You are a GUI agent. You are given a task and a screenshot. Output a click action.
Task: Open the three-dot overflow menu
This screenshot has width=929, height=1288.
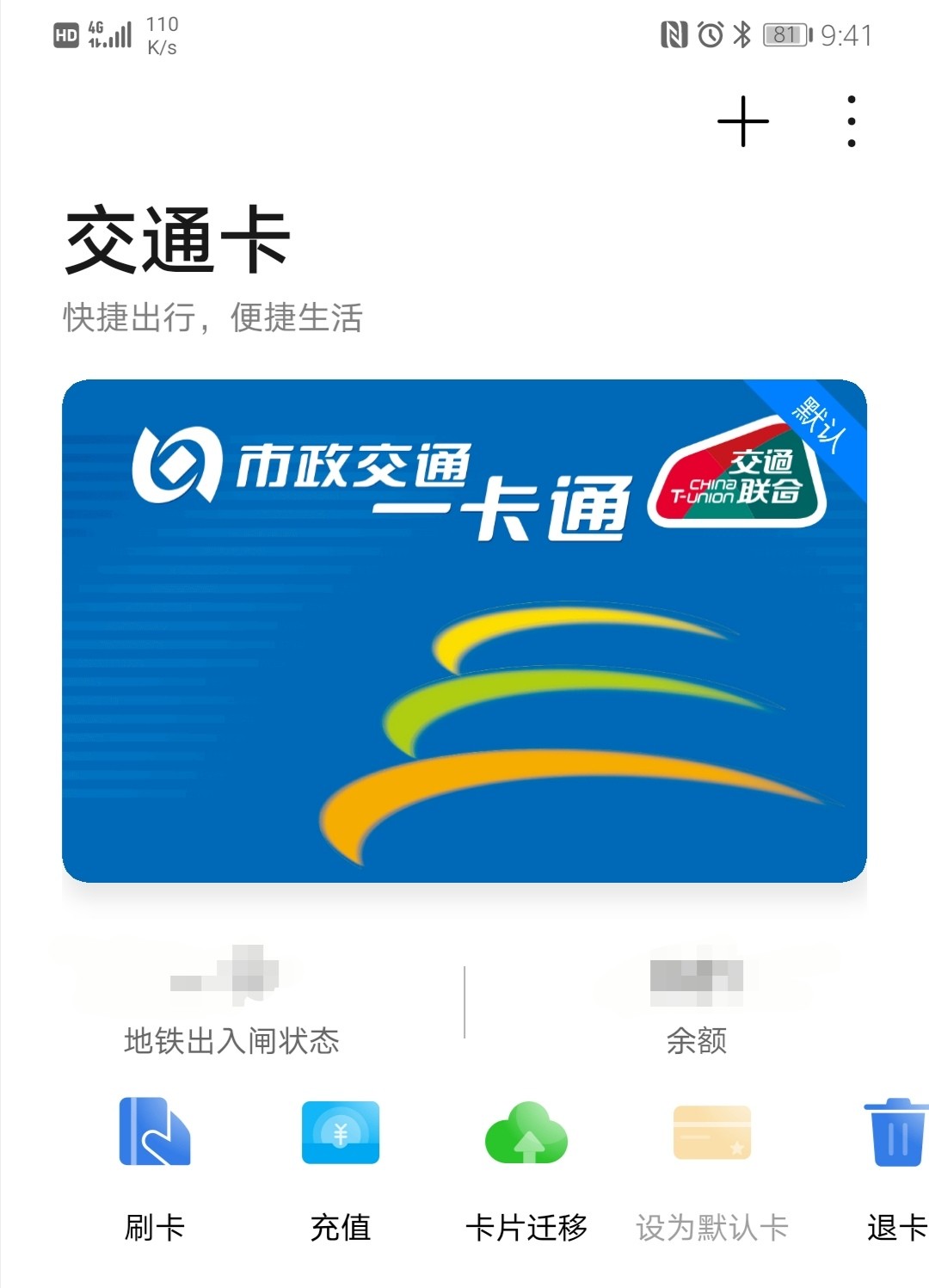(851, 121)
